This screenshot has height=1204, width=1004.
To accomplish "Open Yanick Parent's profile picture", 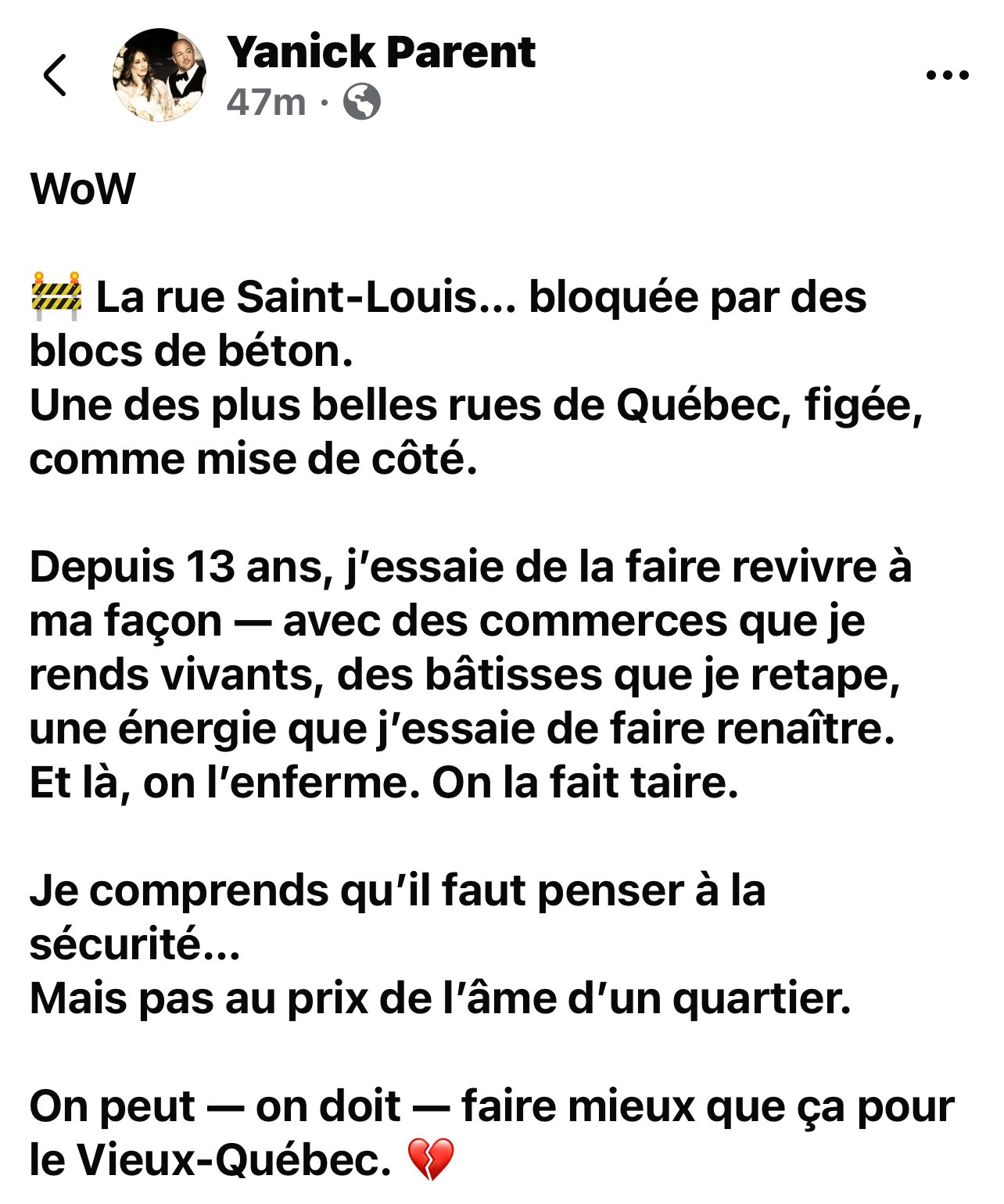I will click(x=160, y=75).
